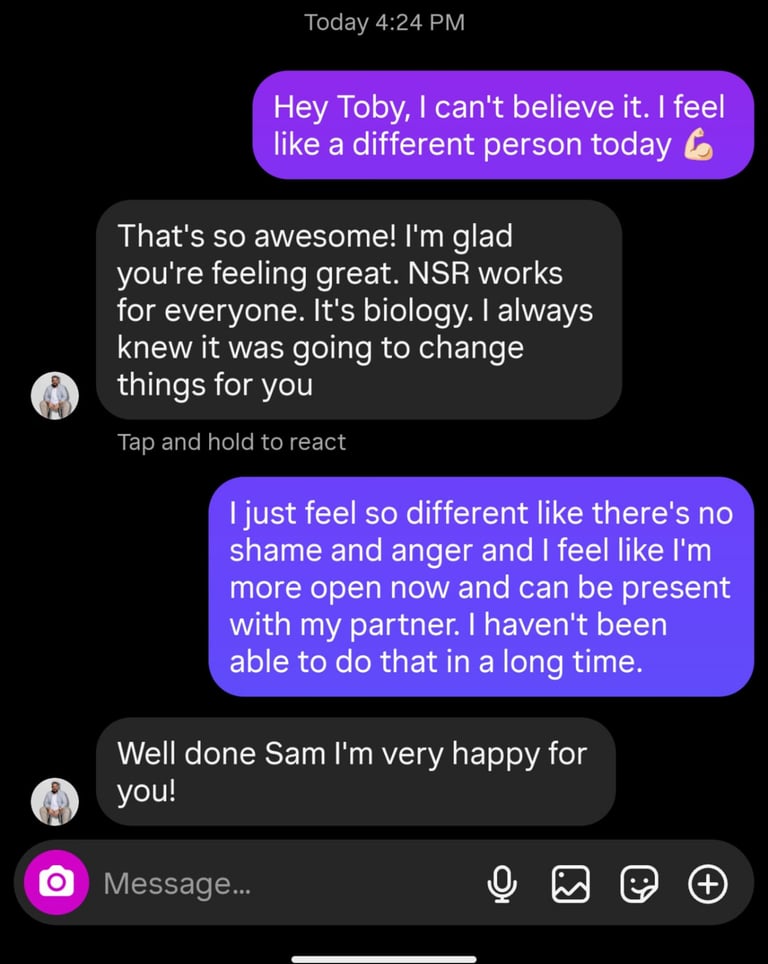Open the photo gallery picker
The height and width of the screenshot is (964, 768).
(570, 883)
